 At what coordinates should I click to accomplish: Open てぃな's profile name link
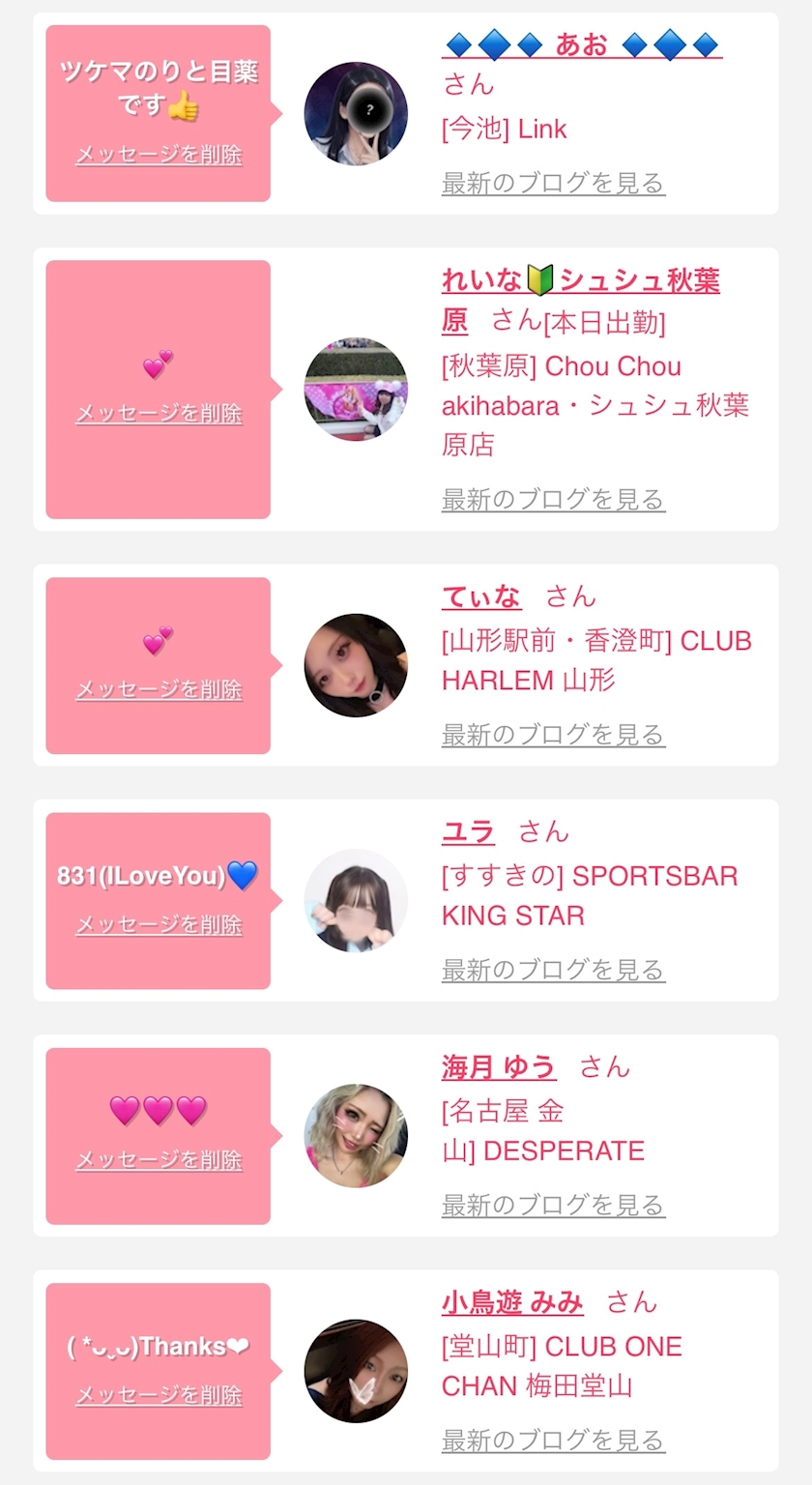481,597
